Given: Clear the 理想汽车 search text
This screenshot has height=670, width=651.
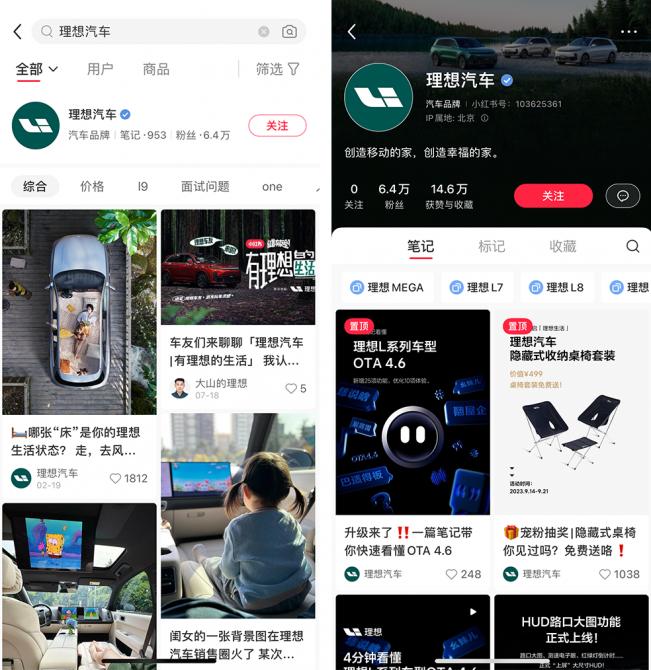Looking at the screenshot, I should (x=264, y=32).
